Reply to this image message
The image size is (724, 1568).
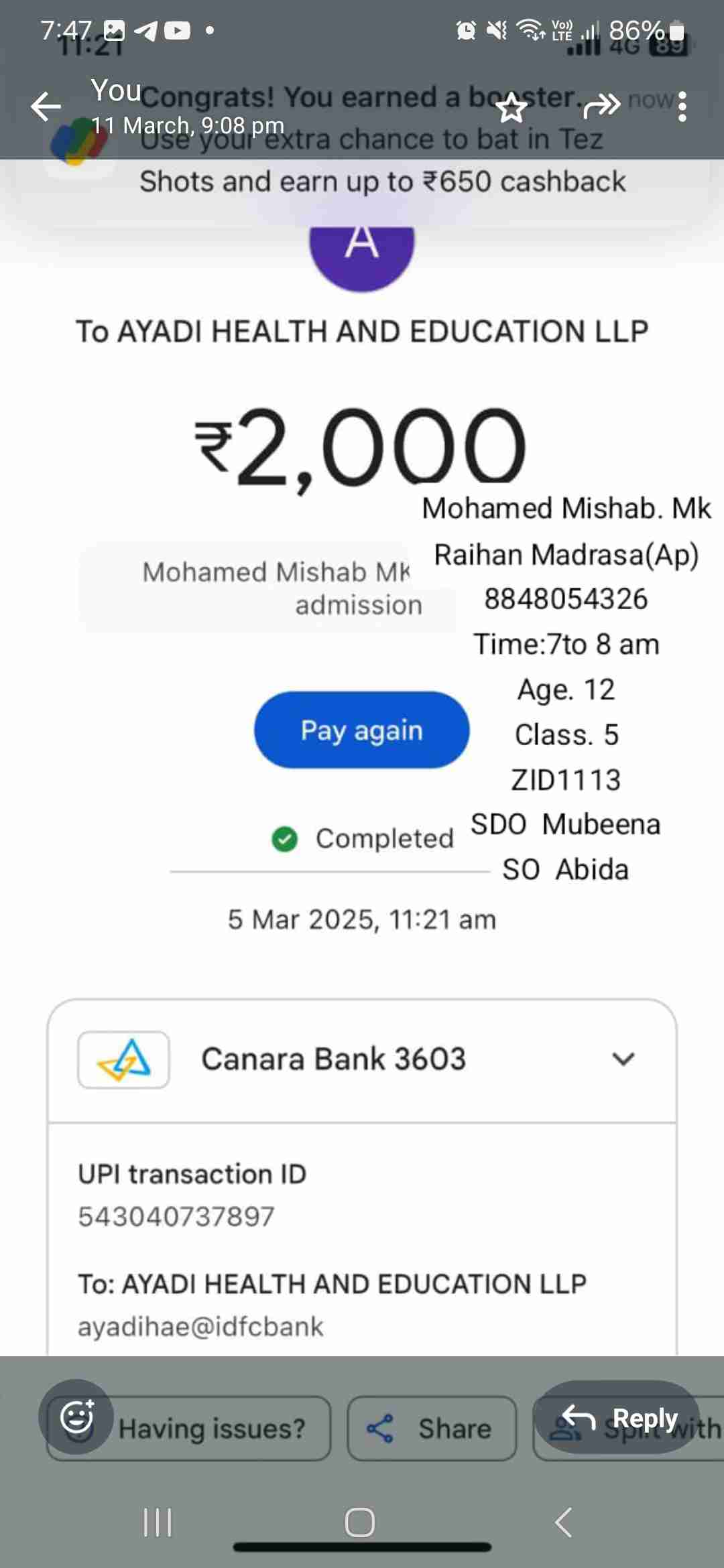[618, 1417]
